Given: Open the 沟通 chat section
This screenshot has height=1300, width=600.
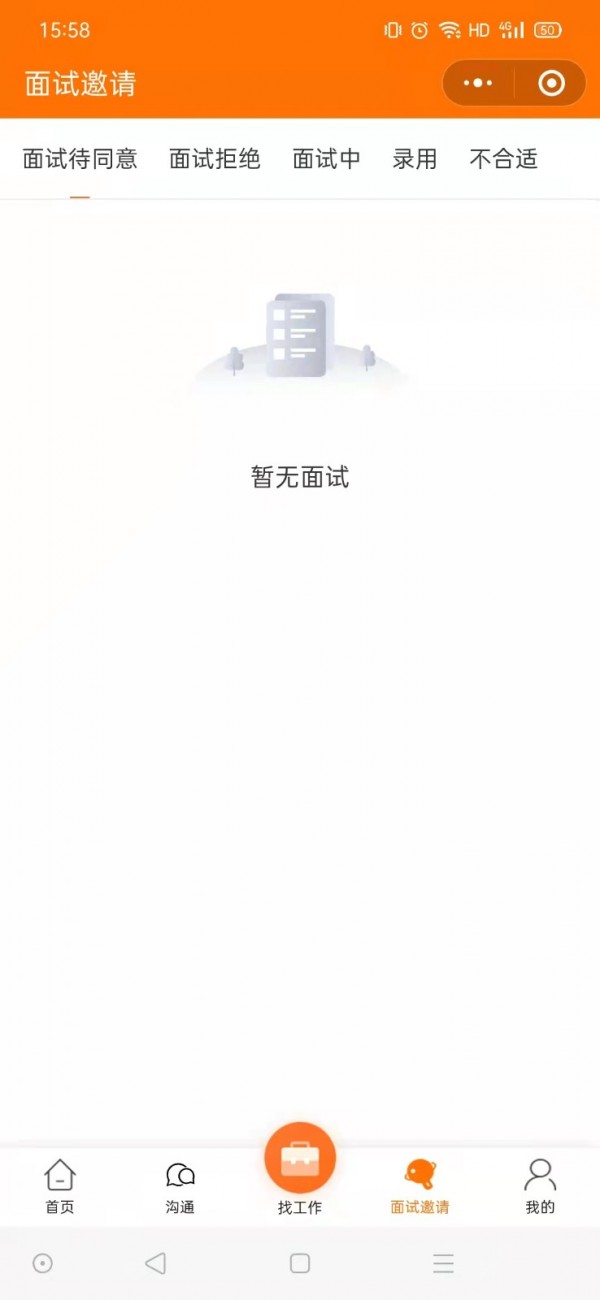Looking at the screenshot, I should coord(180,1186).
